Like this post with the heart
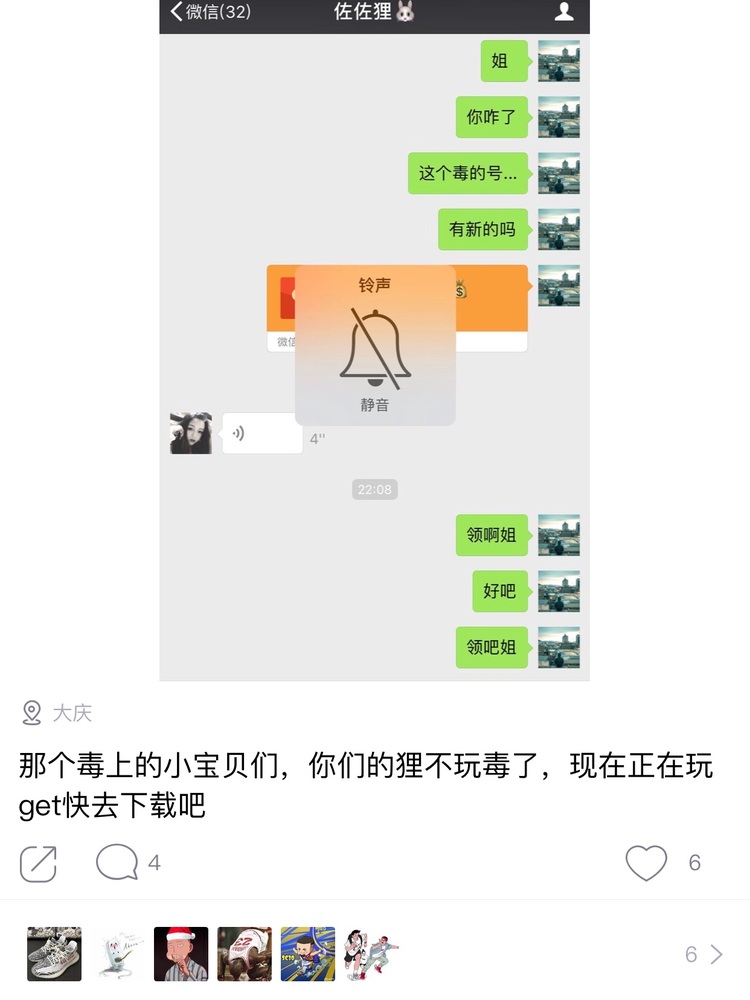This screenshot has height=1000, width=750. [x=646, y=862]
